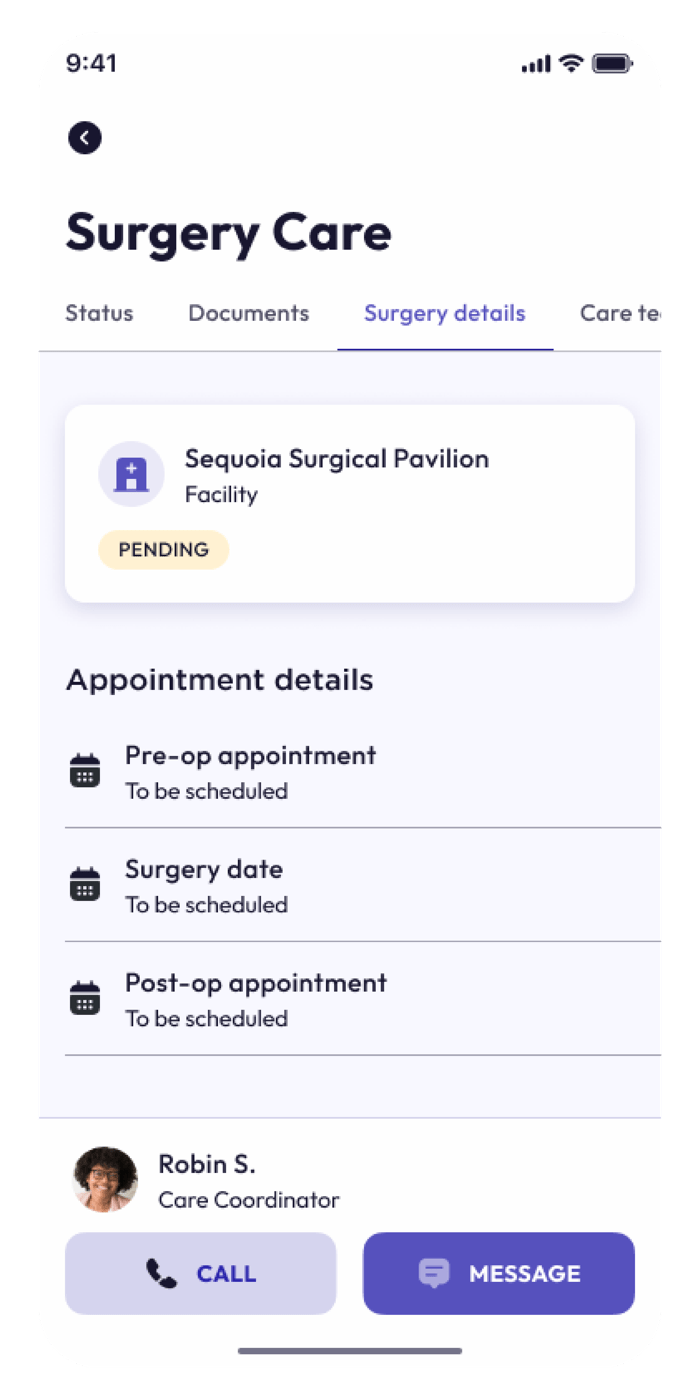Go back using the arrow icon
This screenshot has width=700, height=1400.
pyautogui.click(x=85, y=138)
